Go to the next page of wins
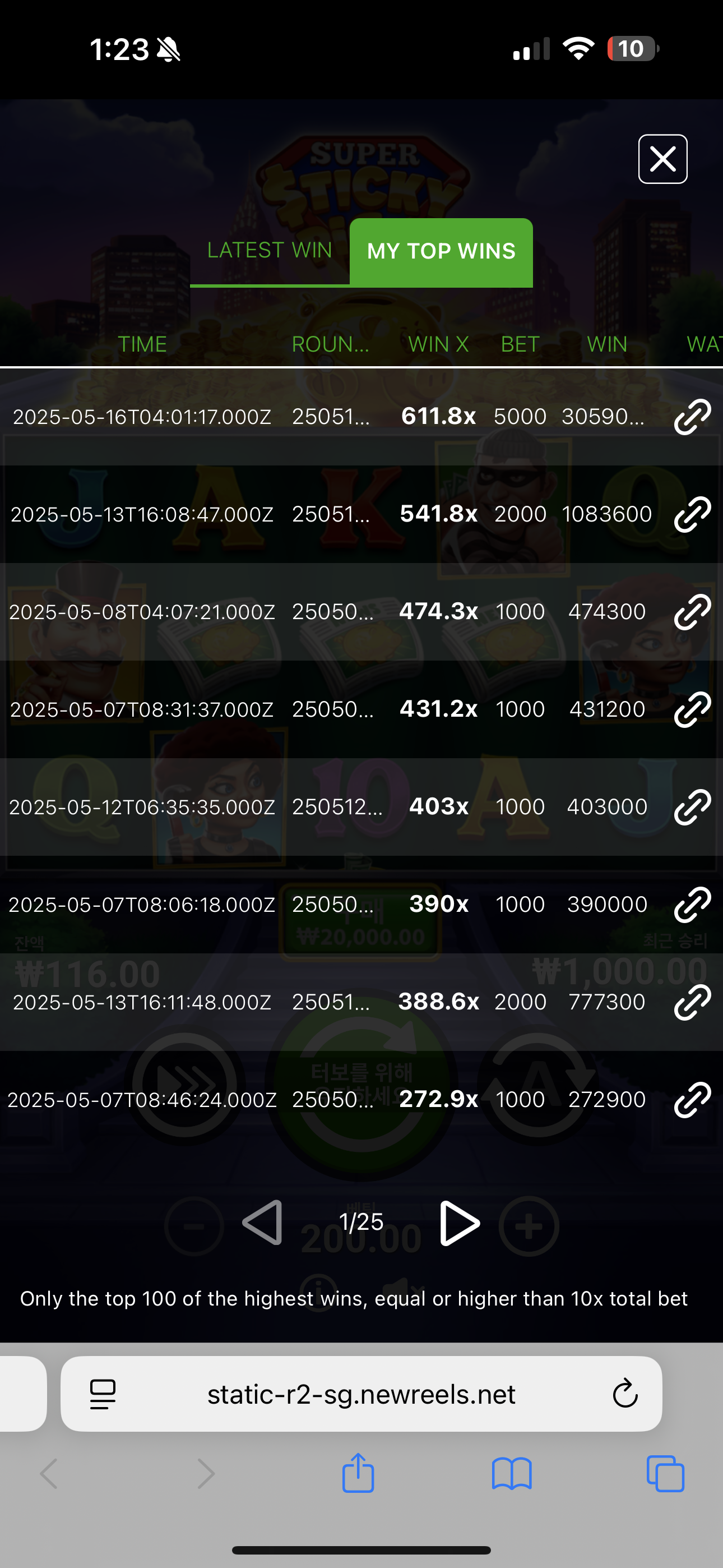The image size is (723, 1568). click(x=460, y=1223)
